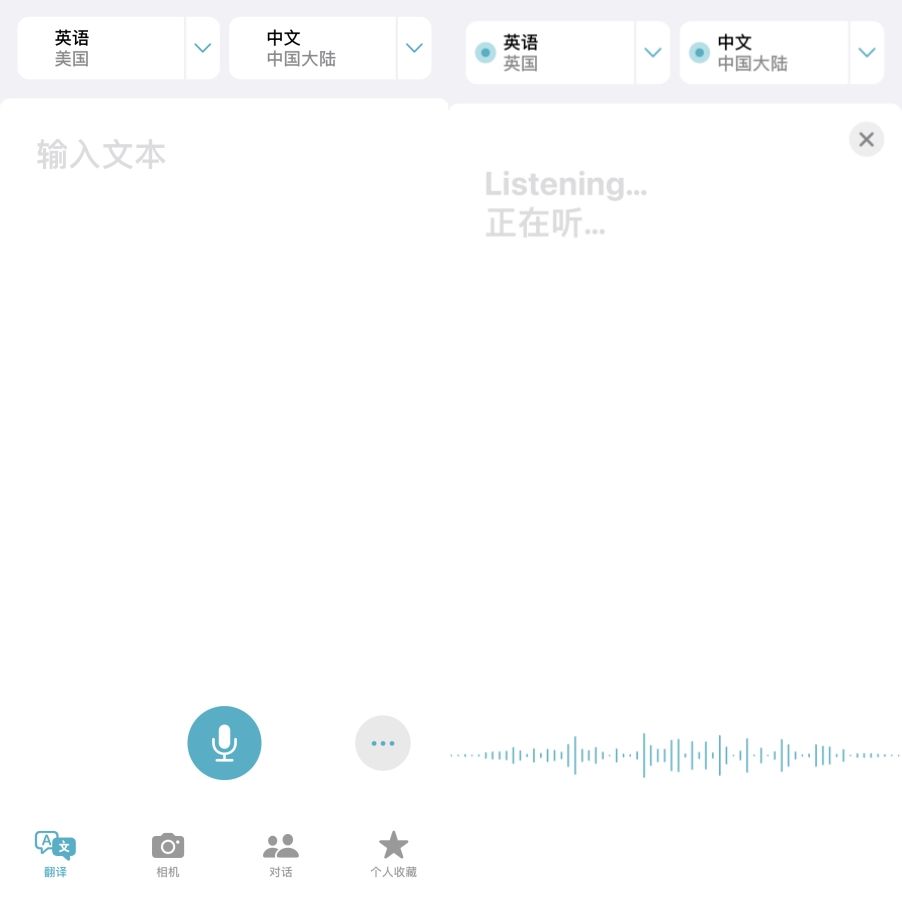Switch to the 翻译 tab
The image size is (902, 897).
pyautogui.click(x=55, y=854)
